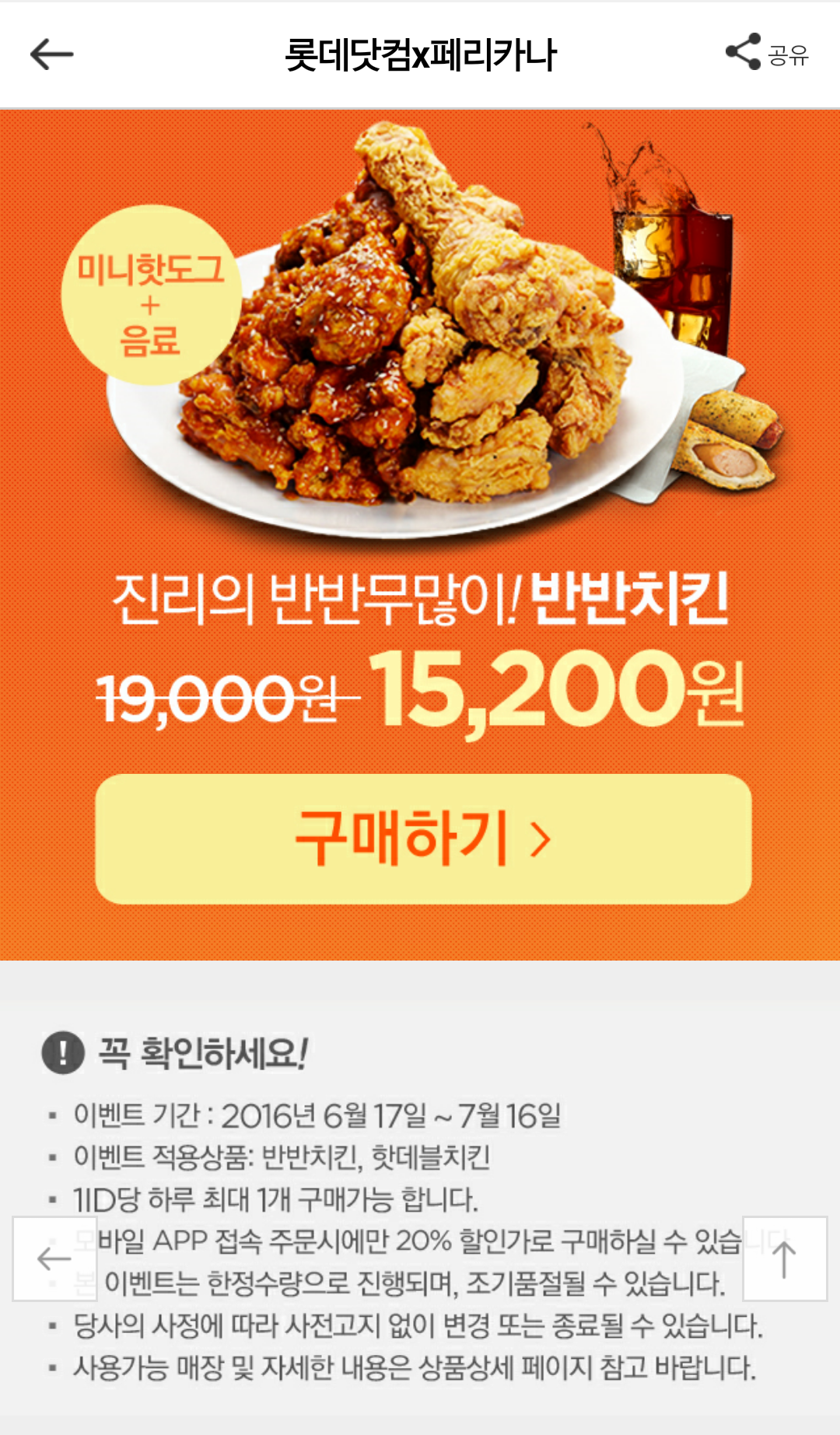Screen dimensions: 840x1435
Task: Tap the floating left-arrow back button
Action: [54, 1258]
